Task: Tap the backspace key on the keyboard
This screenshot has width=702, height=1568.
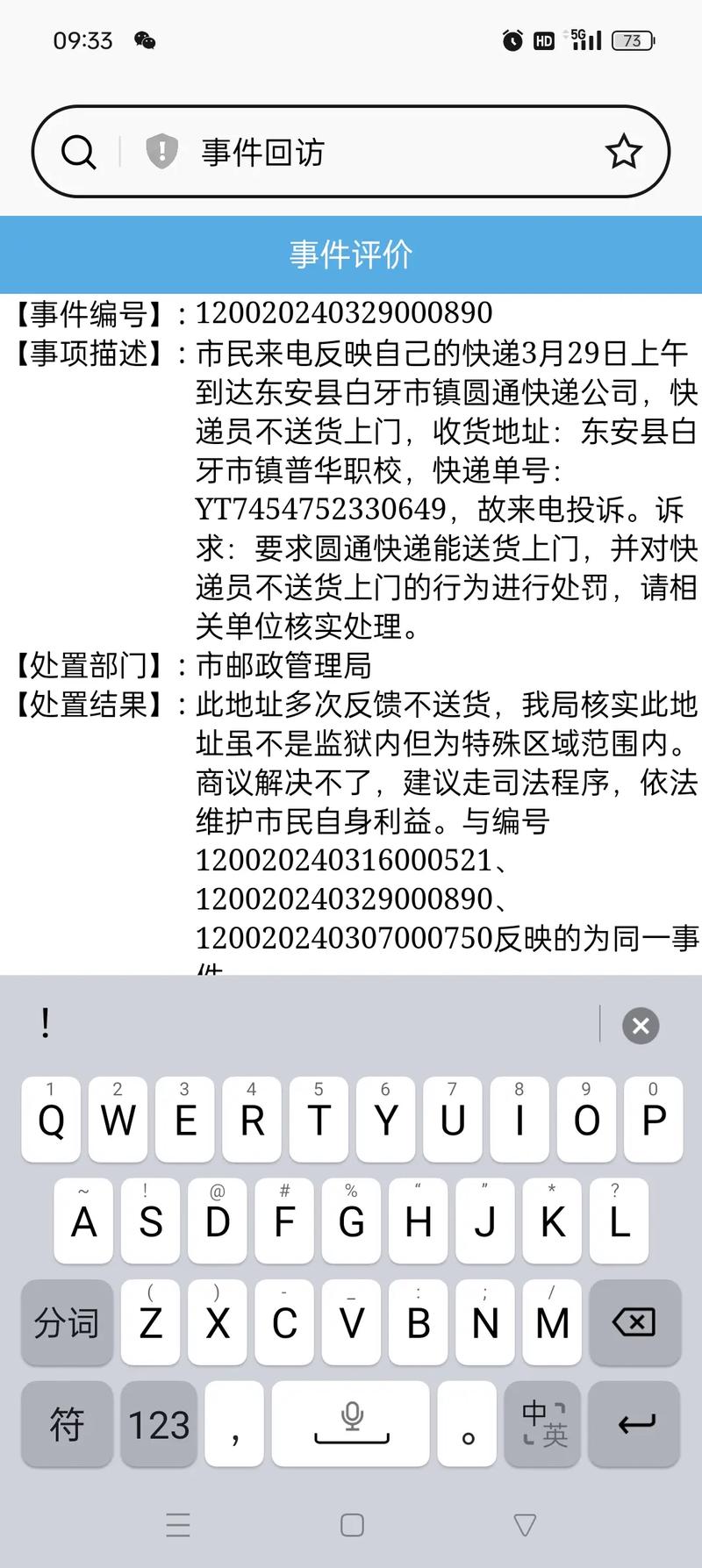Action: (634, 1323)
